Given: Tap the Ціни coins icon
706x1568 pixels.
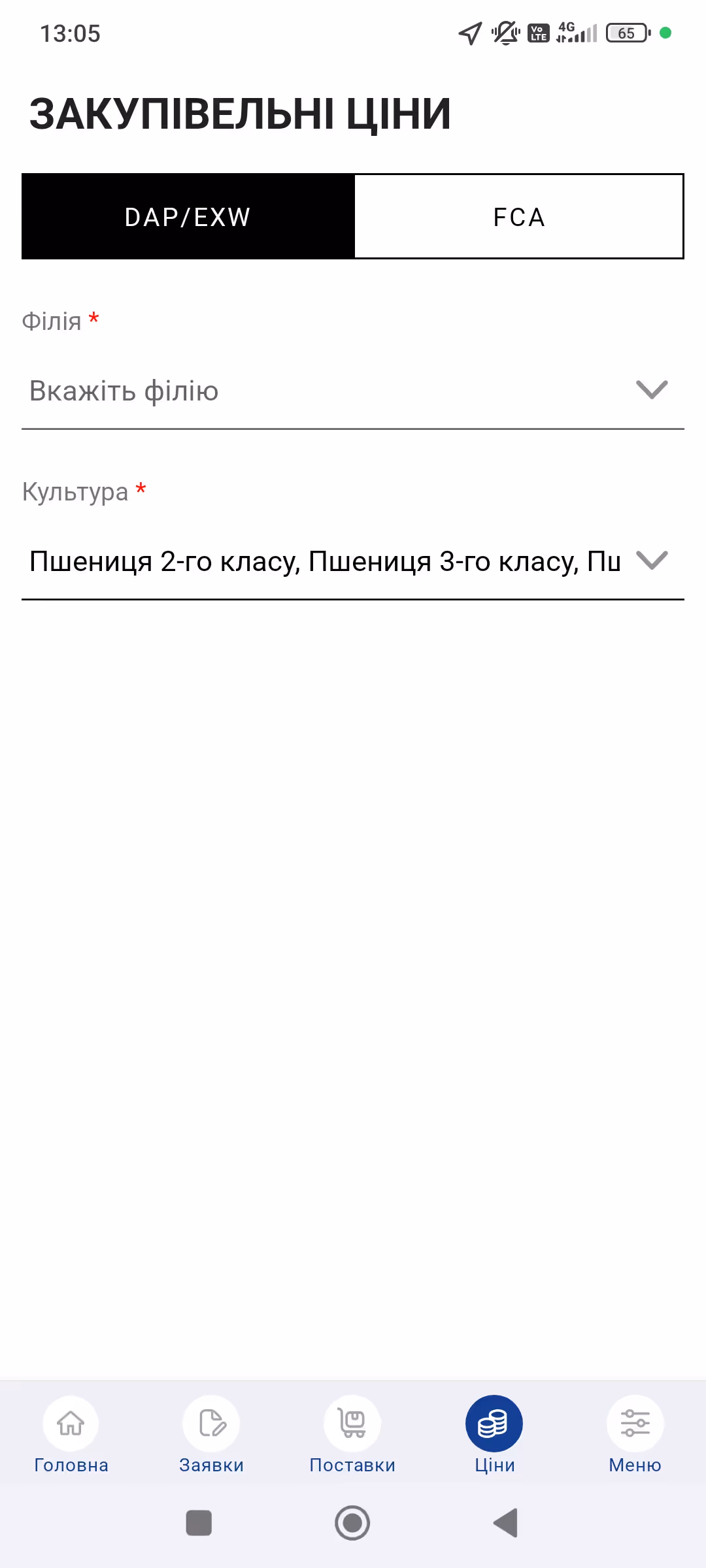Looking at the screenshot, I should (494, 1422).
